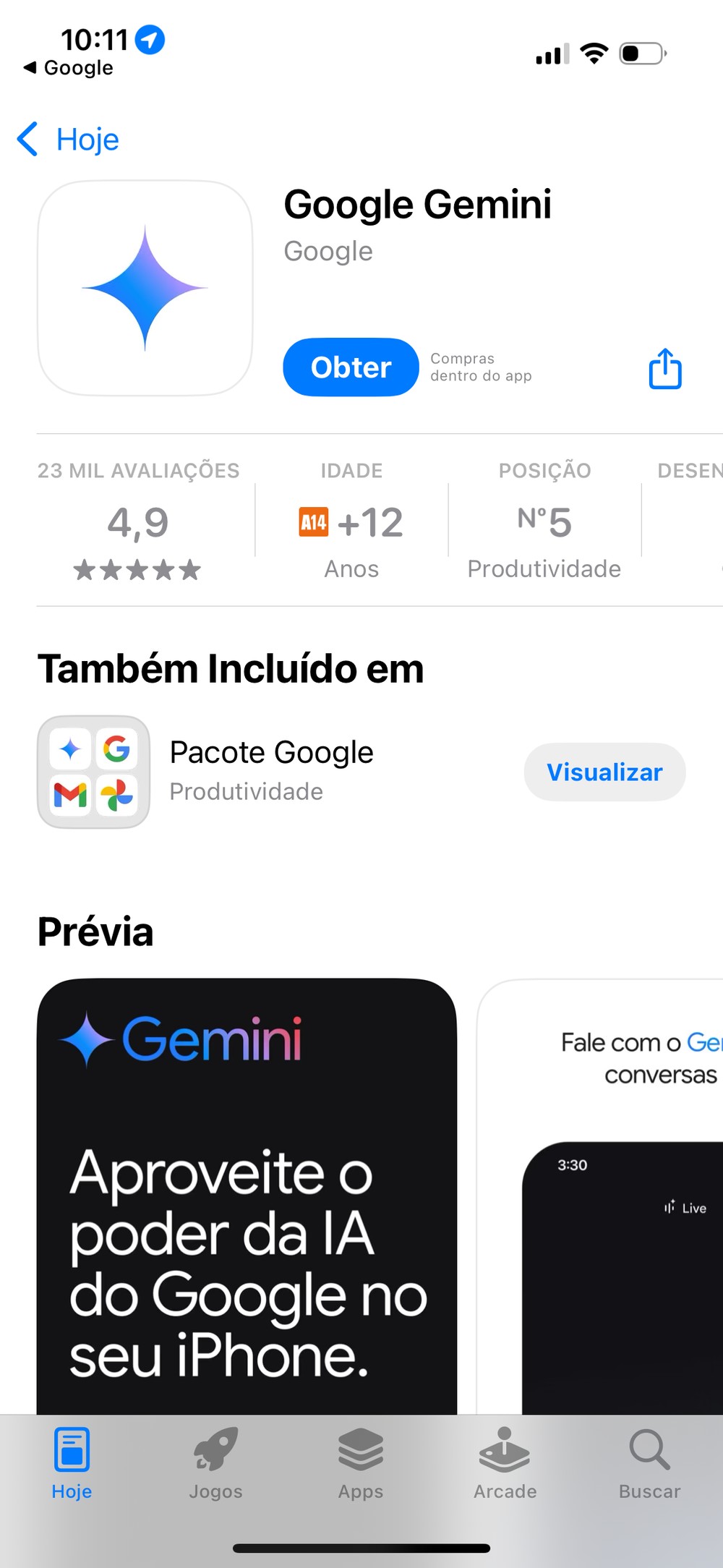View the Produtividade chart position Nº5
Screen dimensions: 723x1568
click(544, 522)
